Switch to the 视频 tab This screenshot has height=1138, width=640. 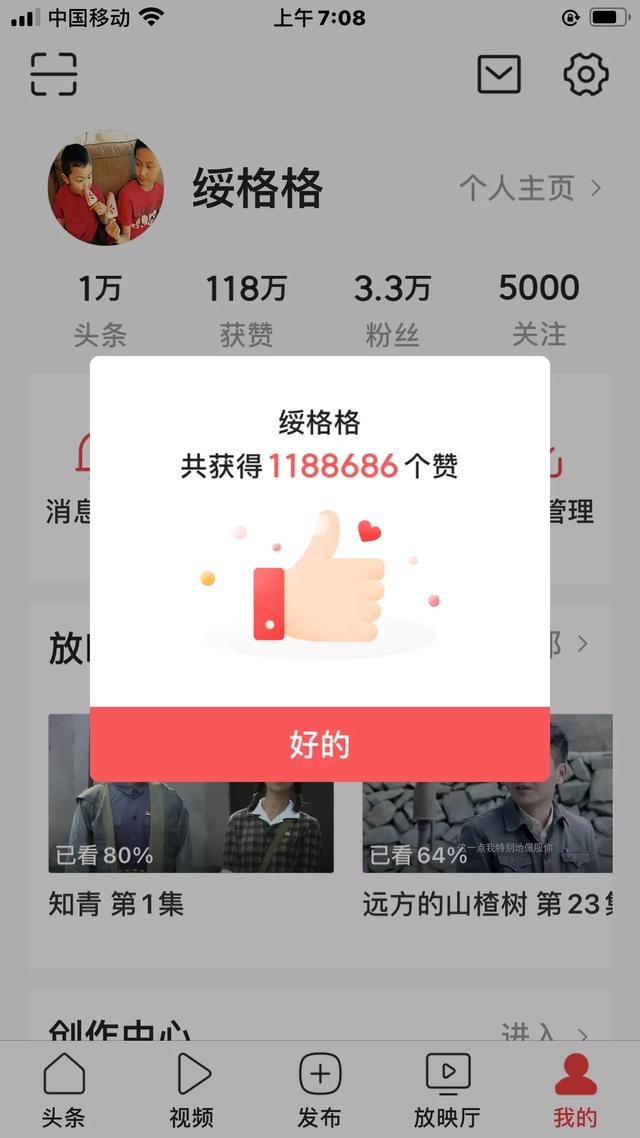pyautogui.click(x=191, y=1091)
